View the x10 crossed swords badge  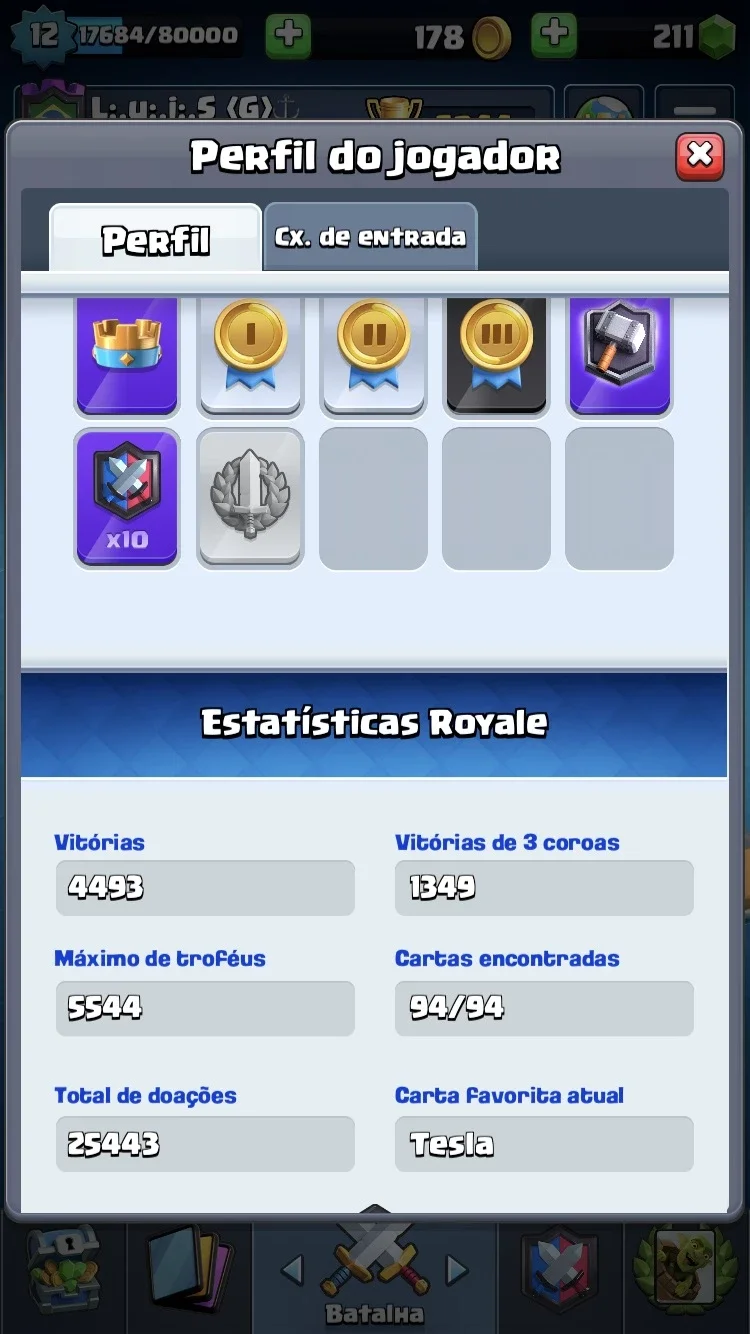pyautogui.click(x=127, y=498)
